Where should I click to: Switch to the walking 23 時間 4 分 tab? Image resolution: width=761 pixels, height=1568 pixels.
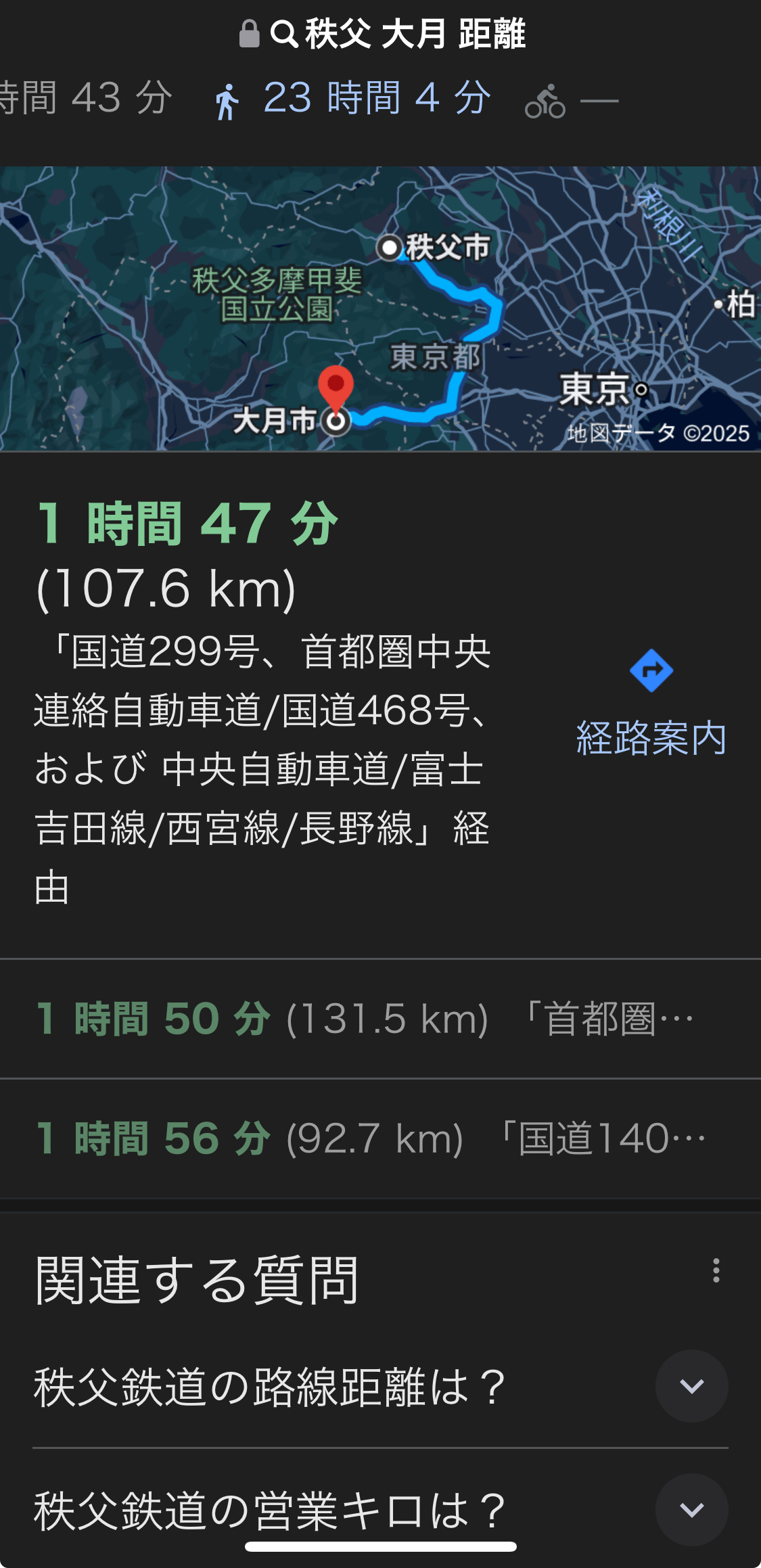tap(353, 99)
